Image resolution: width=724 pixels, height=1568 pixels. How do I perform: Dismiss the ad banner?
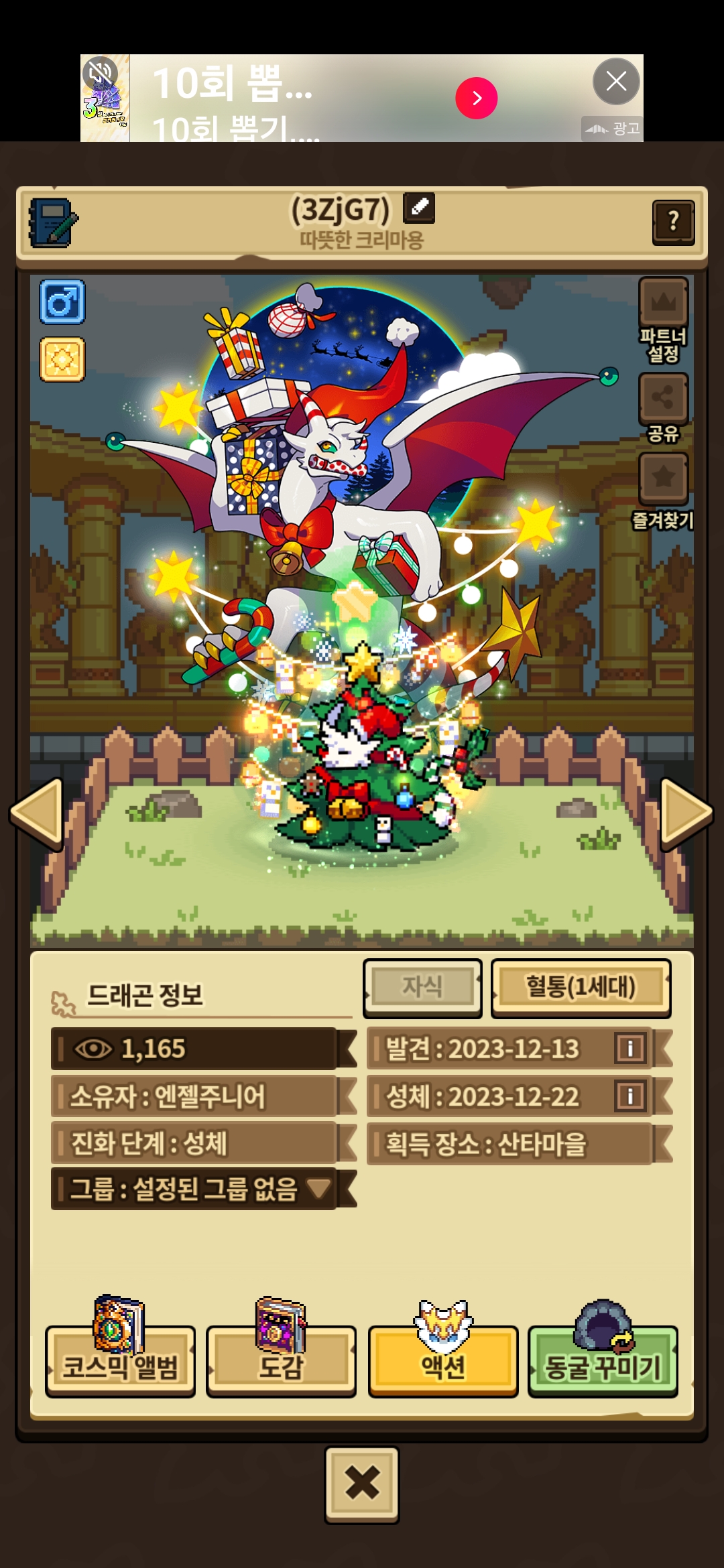pyautogui.click(x=616, y=82)
